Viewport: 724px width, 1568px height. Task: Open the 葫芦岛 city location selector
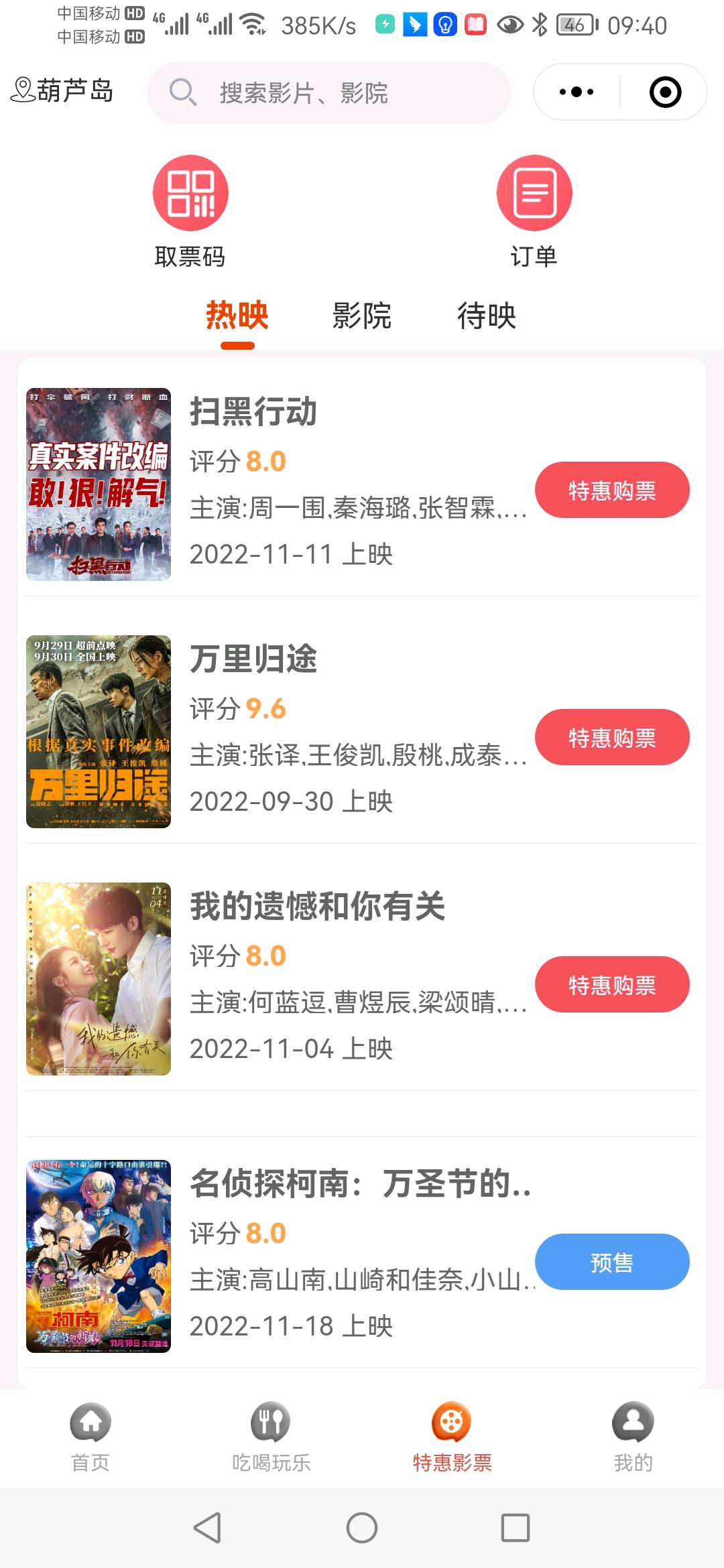(x=62, y=90)
